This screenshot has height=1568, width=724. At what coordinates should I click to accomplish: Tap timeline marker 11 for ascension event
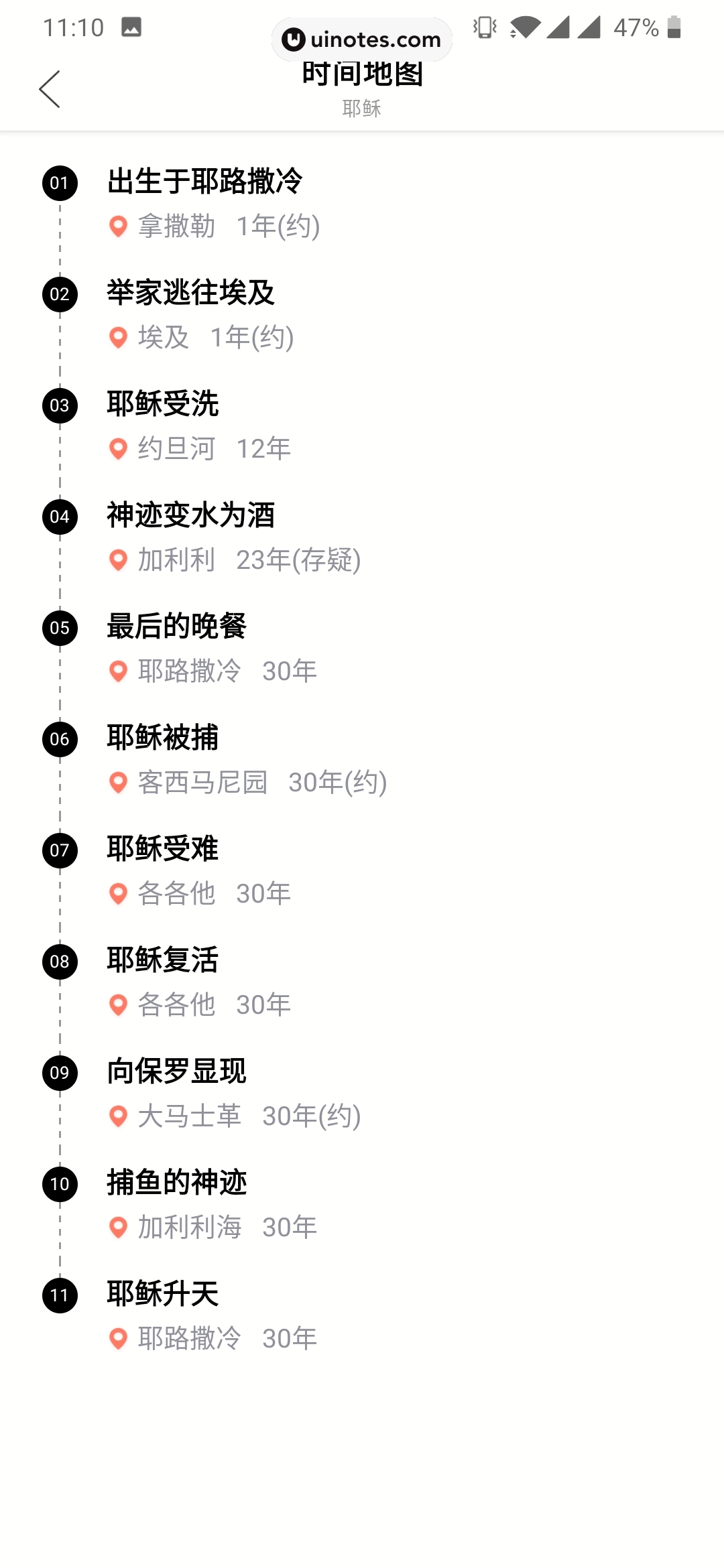pos(59,1295)
